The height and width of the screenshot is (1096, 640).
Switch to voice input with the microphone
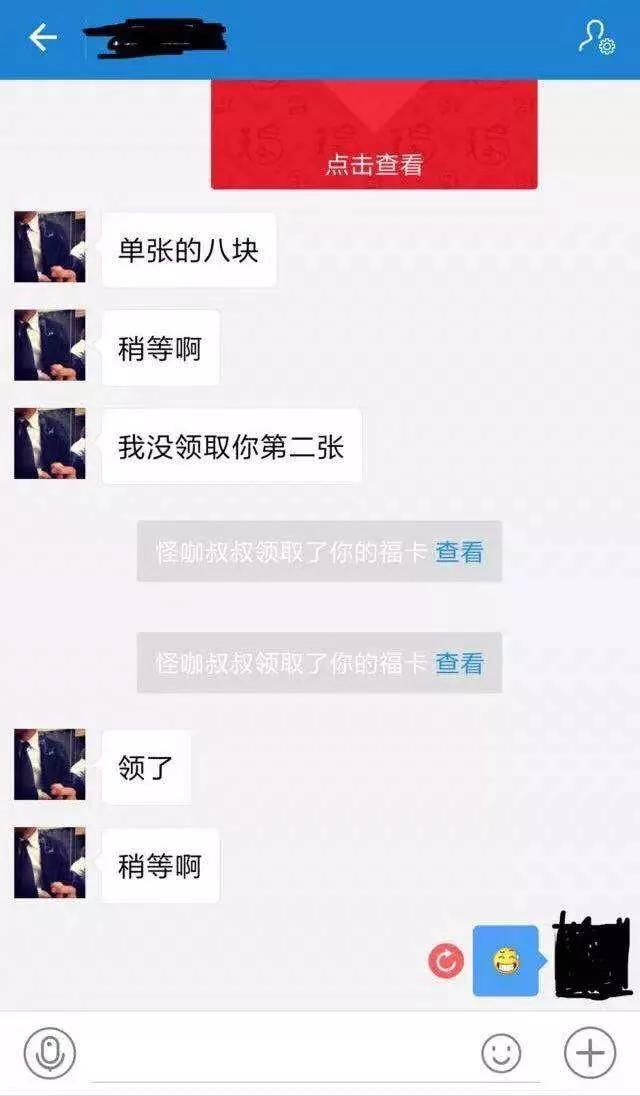[x=49, y=1052]
